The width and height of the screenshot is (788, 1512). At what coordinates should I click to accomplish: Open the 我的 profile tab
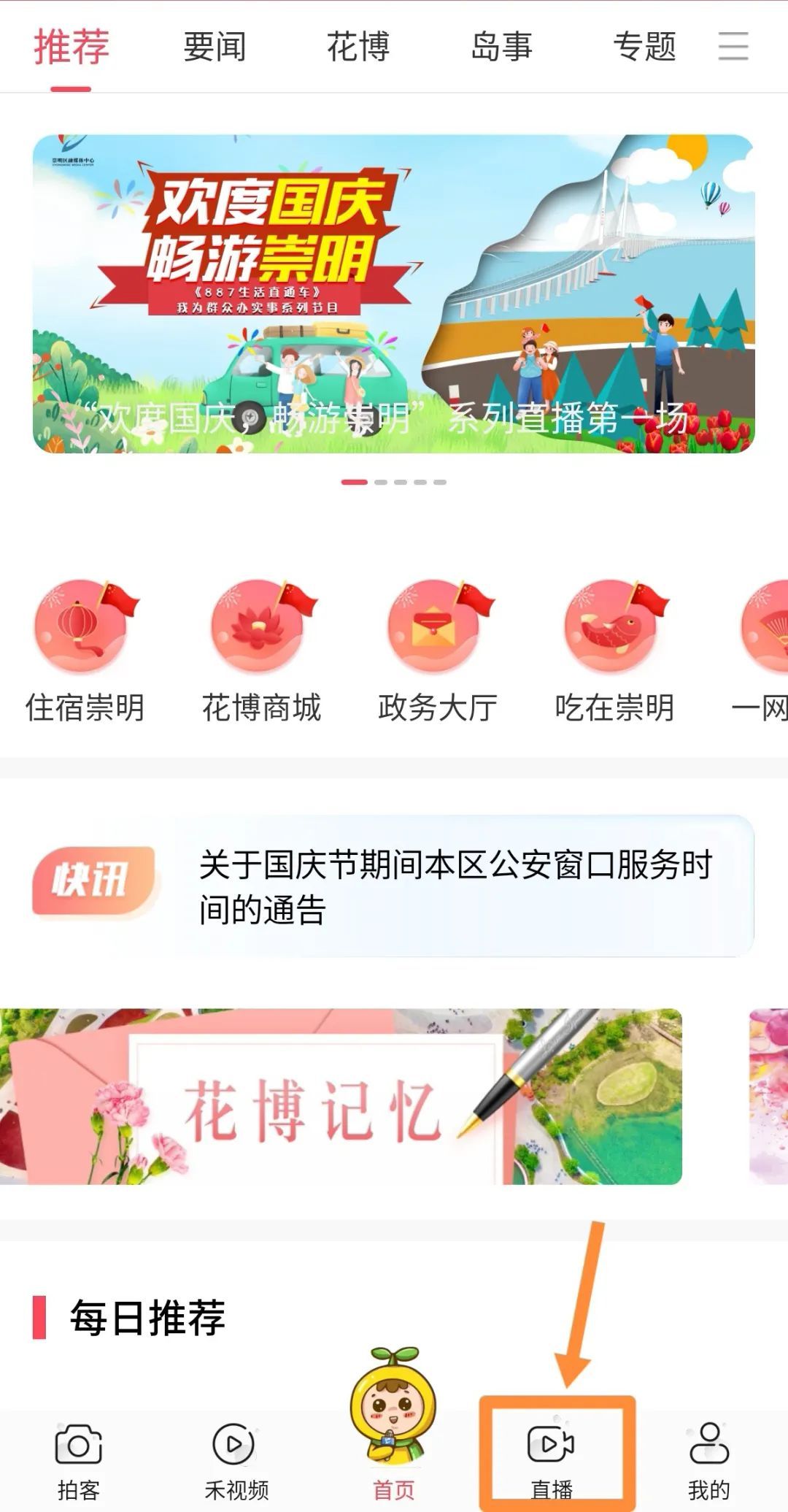click(708, 1459)
